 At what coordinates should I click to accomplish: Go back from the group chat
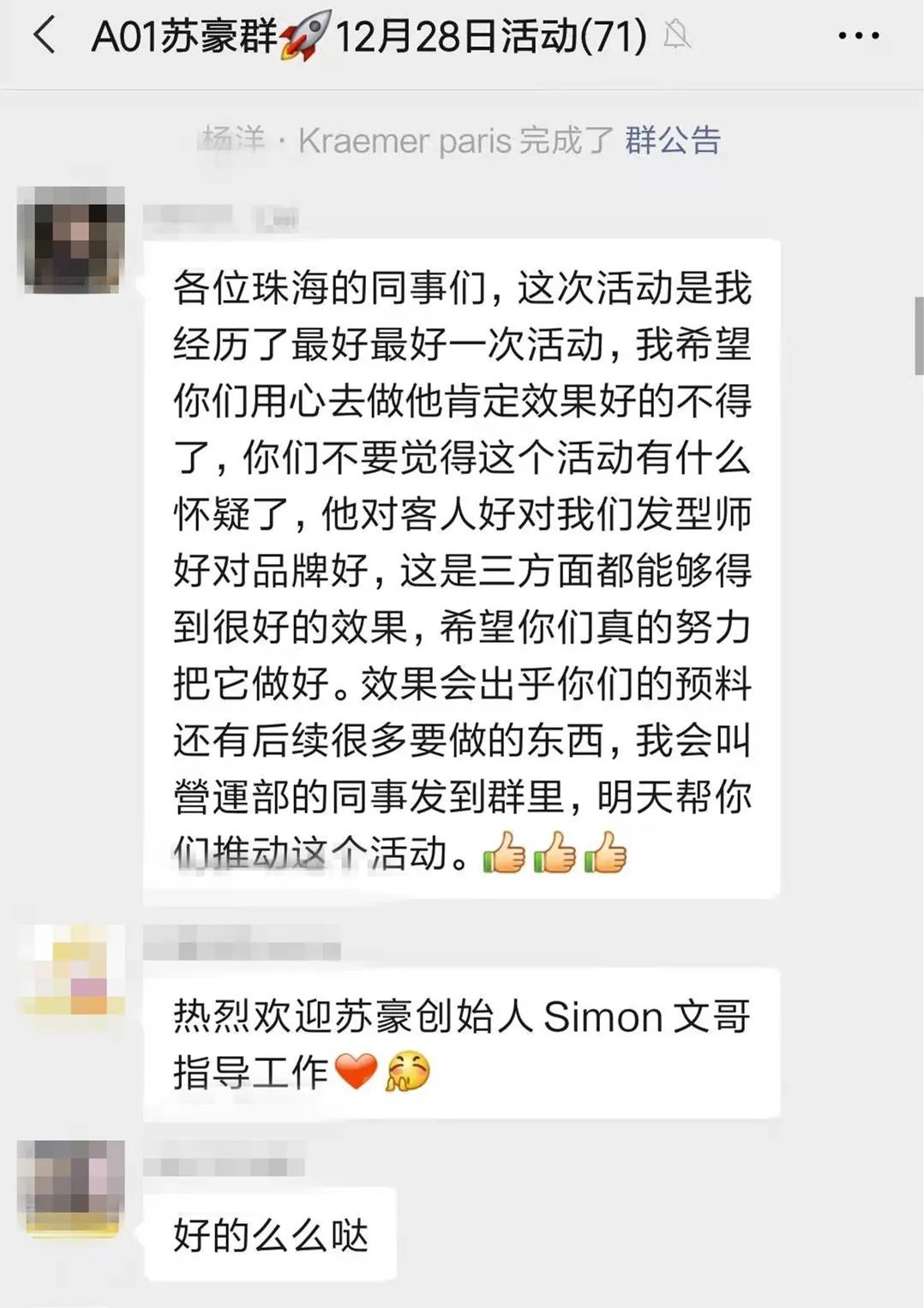click(45, 36)
